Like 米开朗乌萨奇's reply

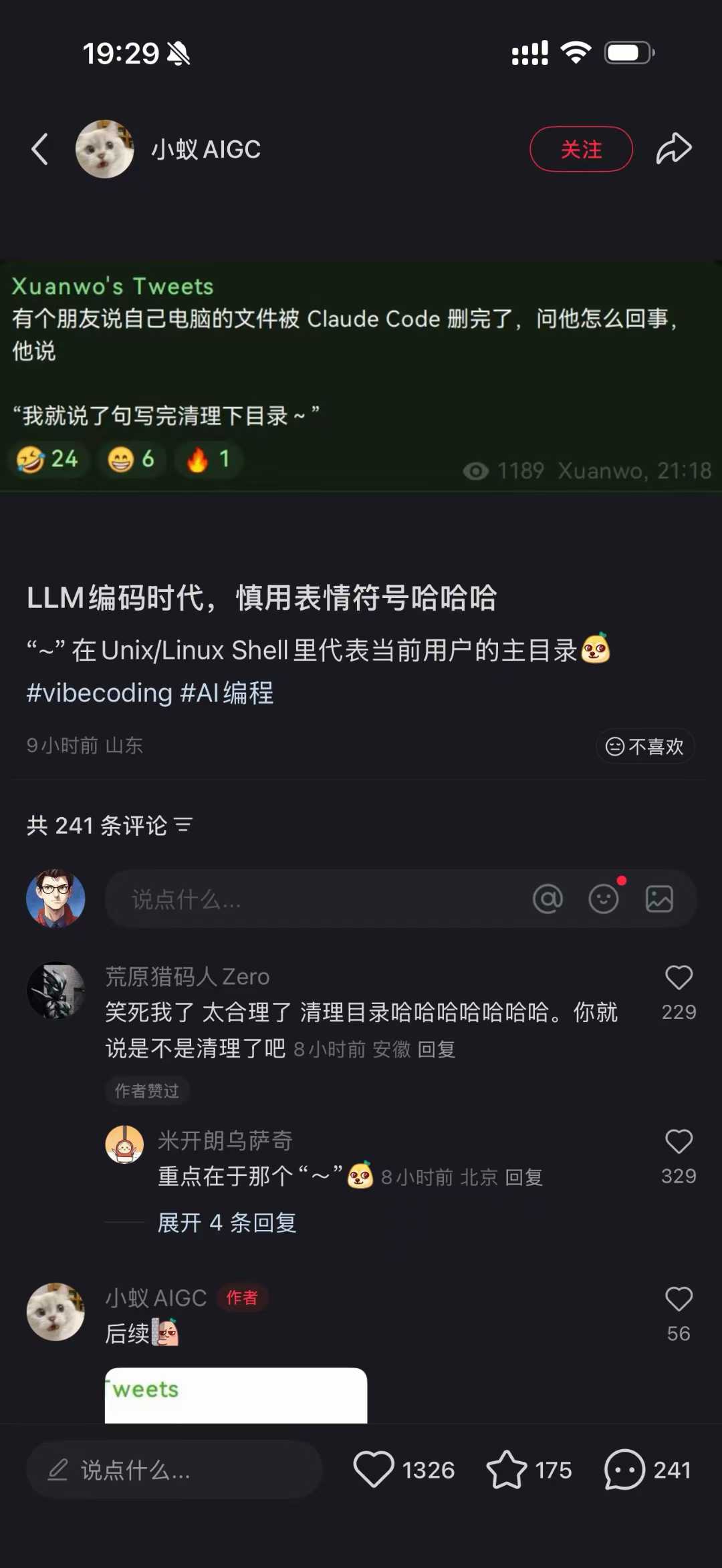[679, 1142]
